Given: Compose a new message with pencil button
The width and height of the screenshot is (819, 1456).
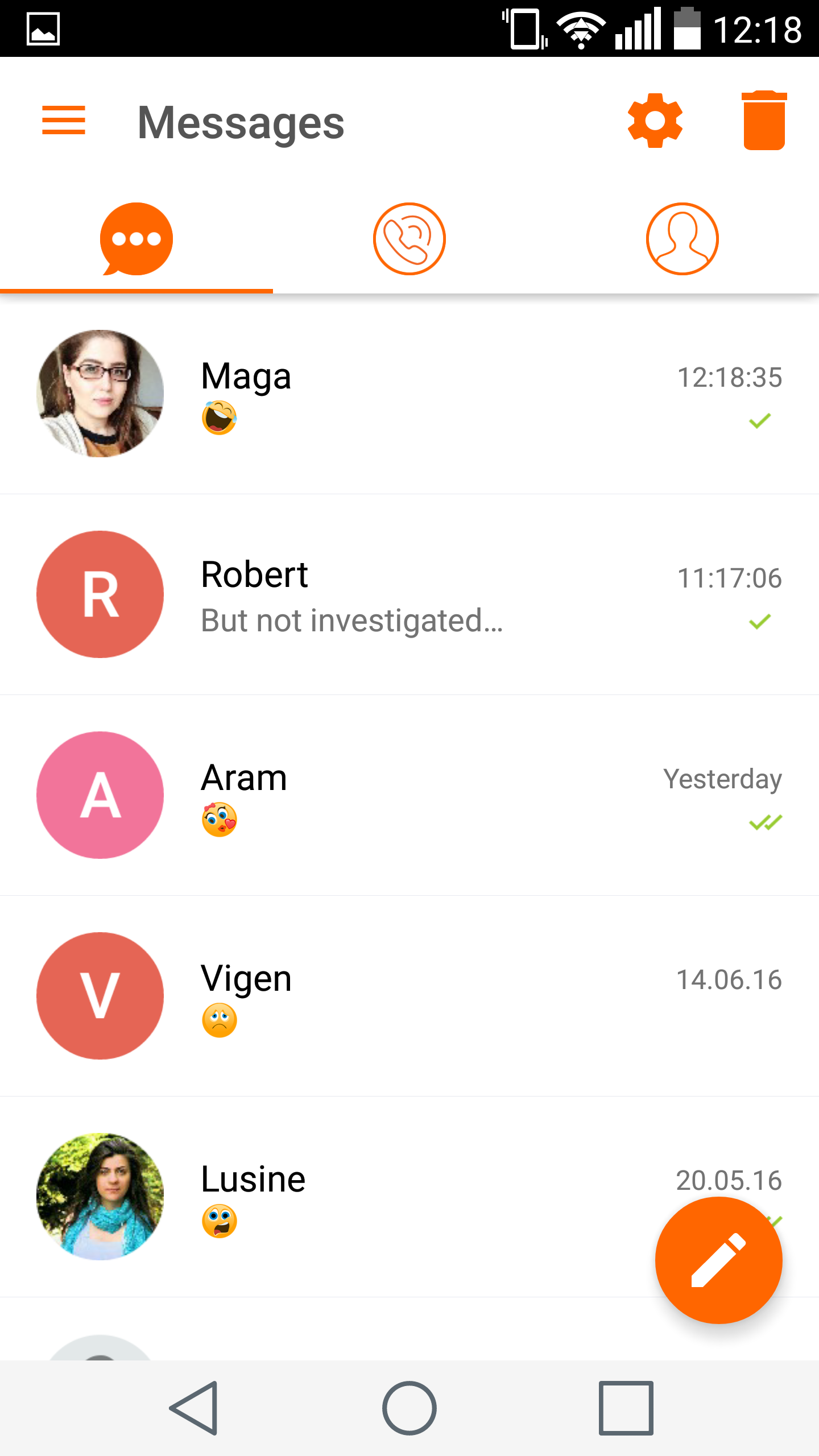Looking at the screenshot, I should (719, 1260).
